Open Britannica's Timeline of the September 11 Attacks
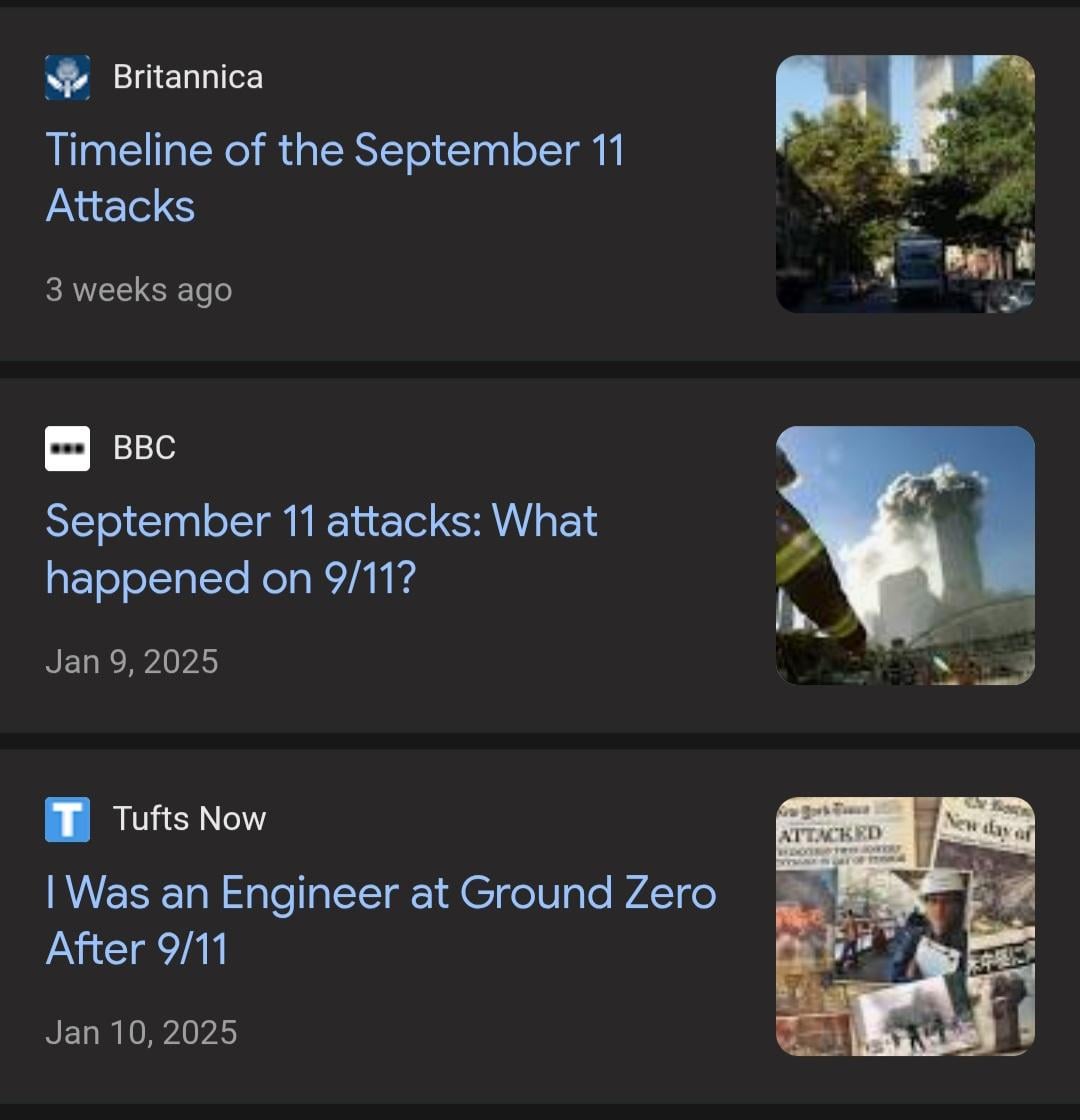Screen dimensions: 1080x1120 335,178
